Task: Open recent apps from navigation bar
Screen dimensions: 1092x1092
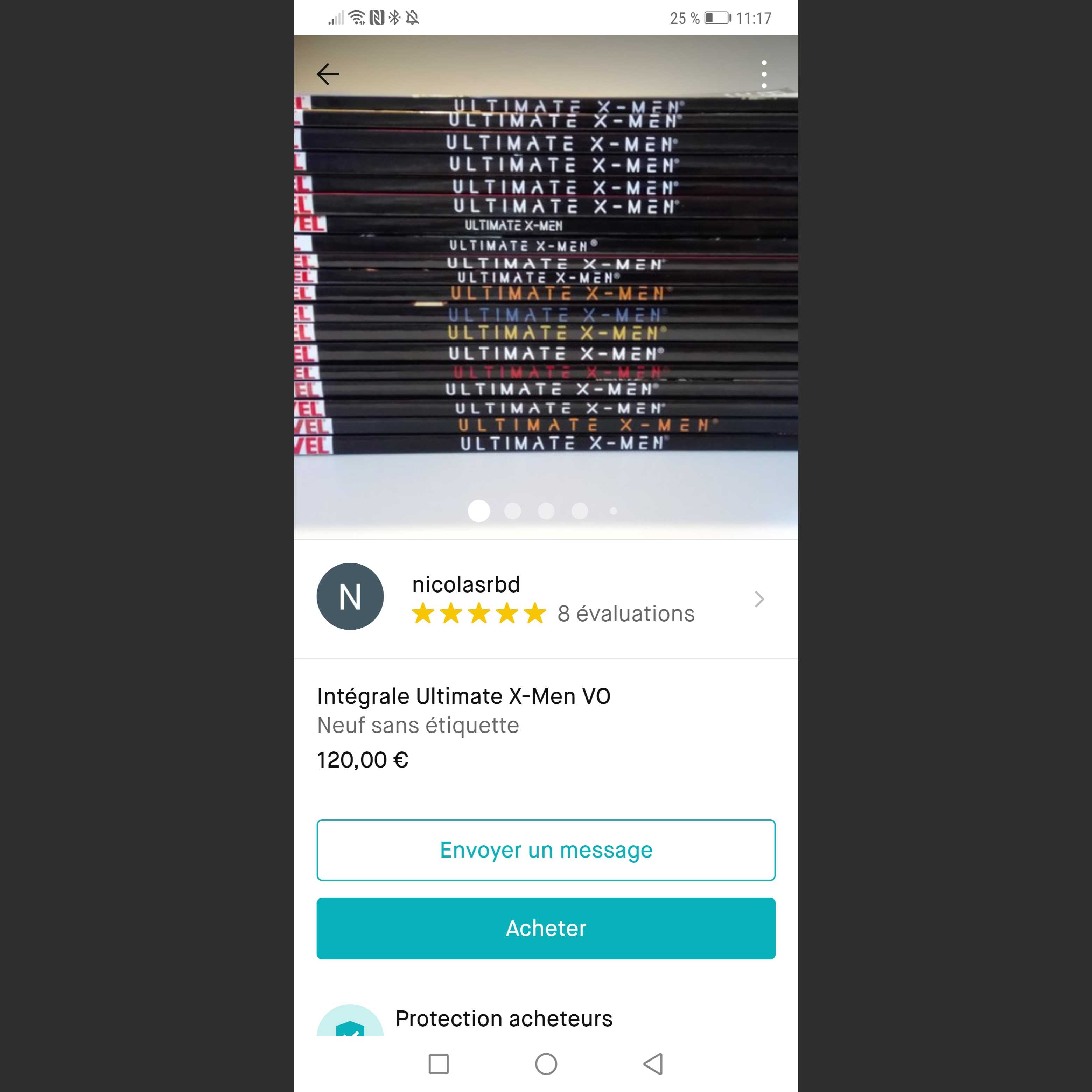Action: click(439, 1064)
